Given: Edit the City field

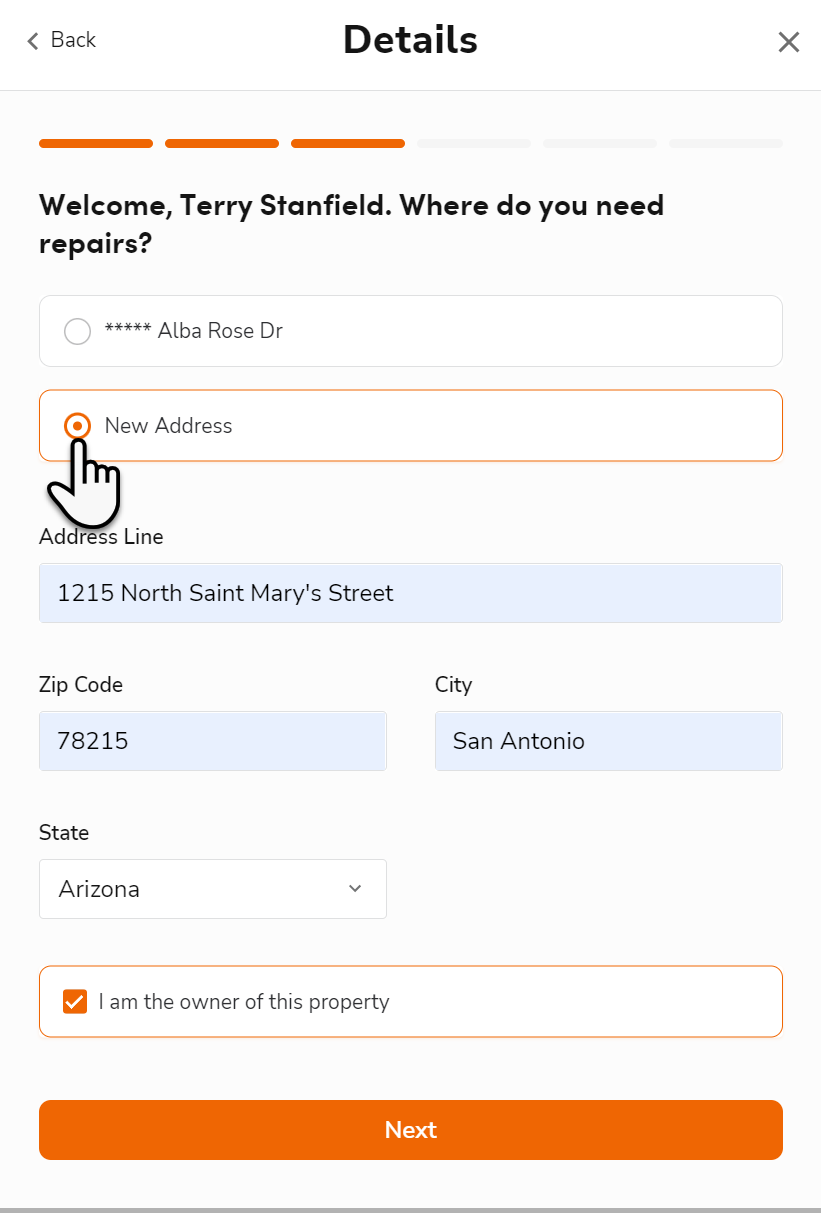Looking at the screenshot, I should 608,741.
